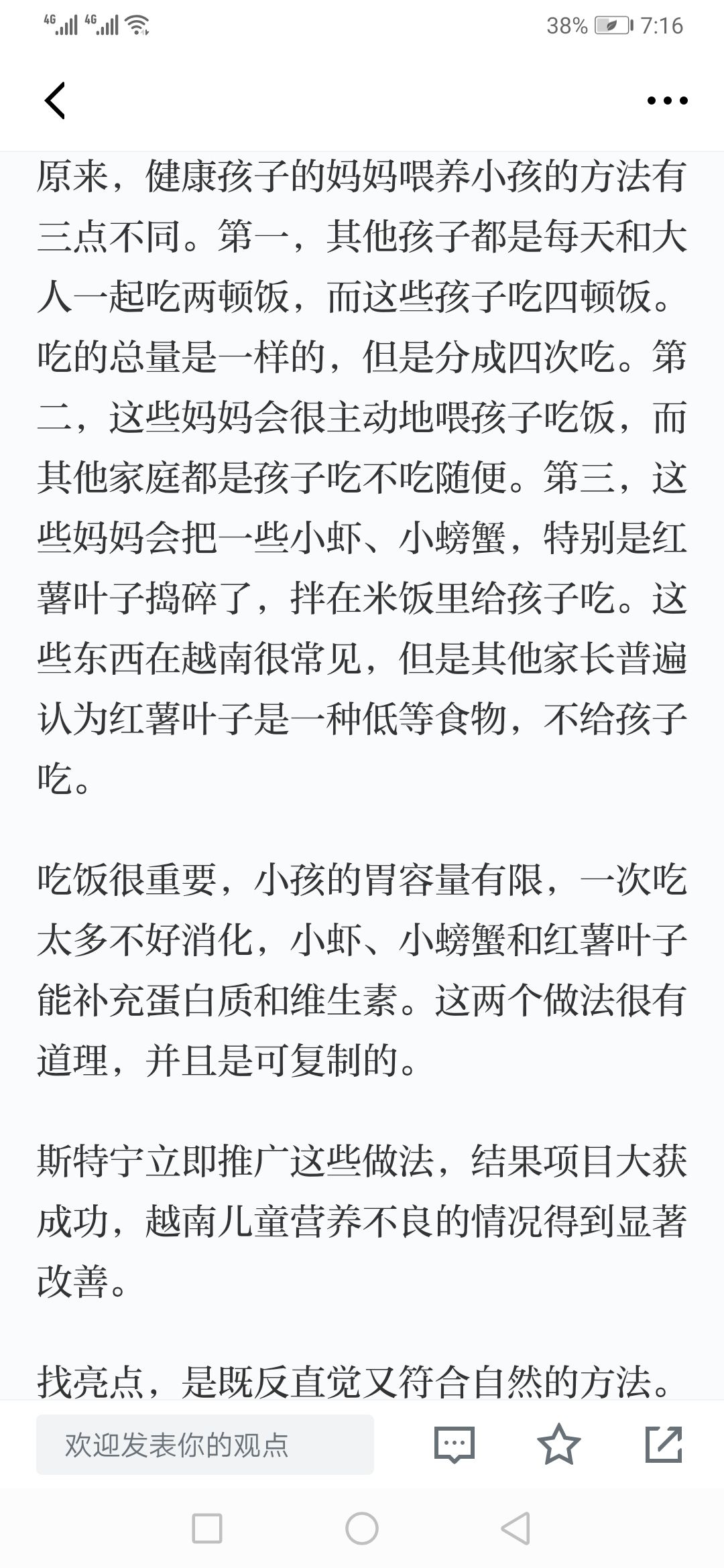The image size is (724, 1568).
Task: Open the three-dot overflow menu
Action: tap(667, 101)
